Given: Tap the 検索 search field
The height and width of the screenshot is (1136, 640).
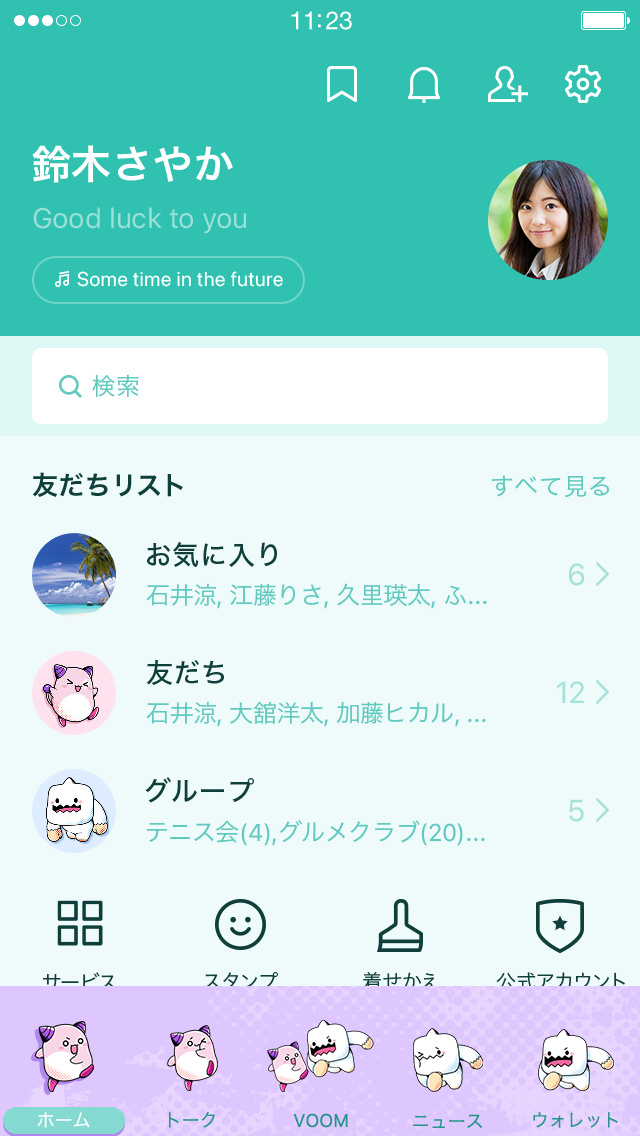Looking at the screenshot, I should pos(320,386).
